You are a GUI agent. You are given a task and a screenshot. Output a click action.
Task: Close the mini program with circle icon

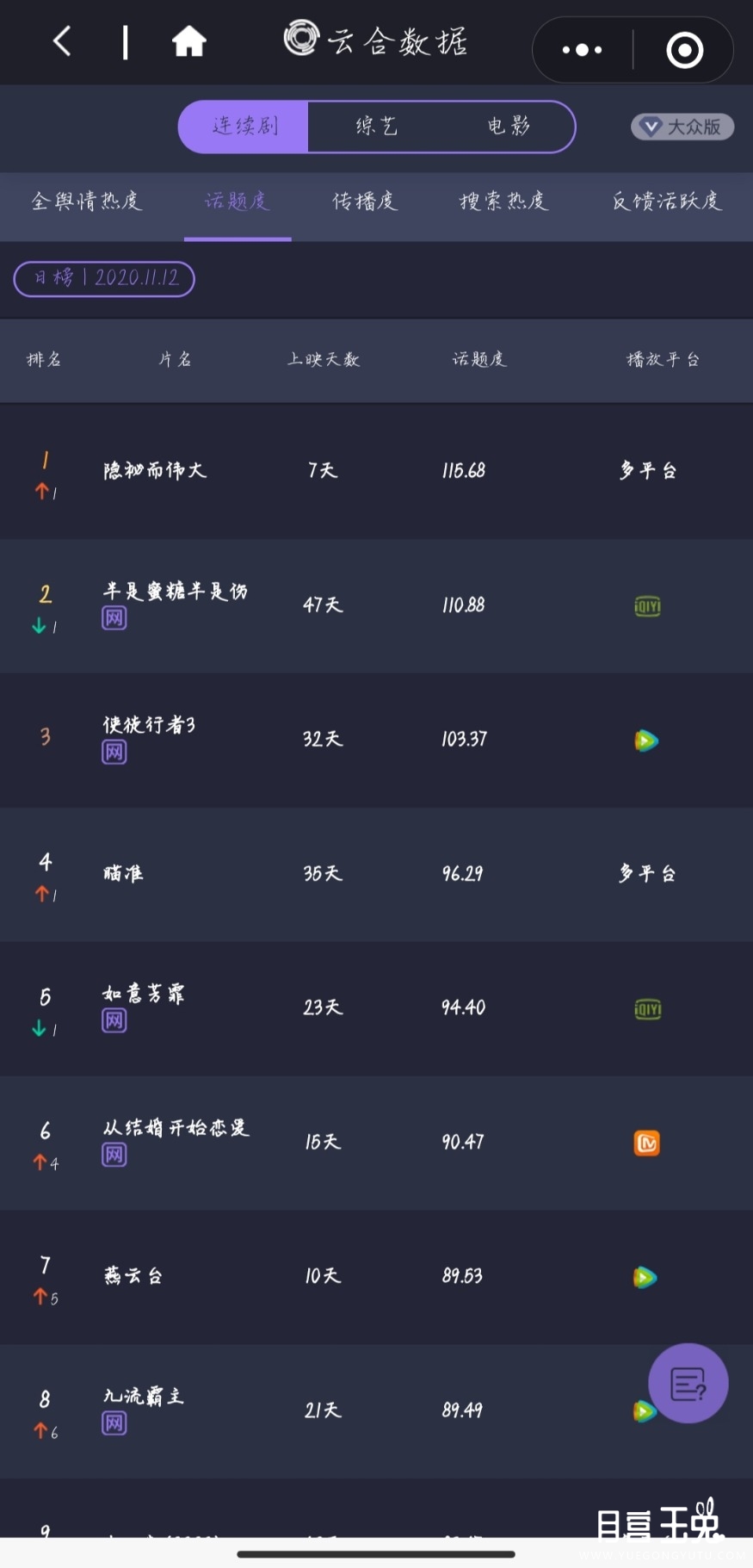685,50
